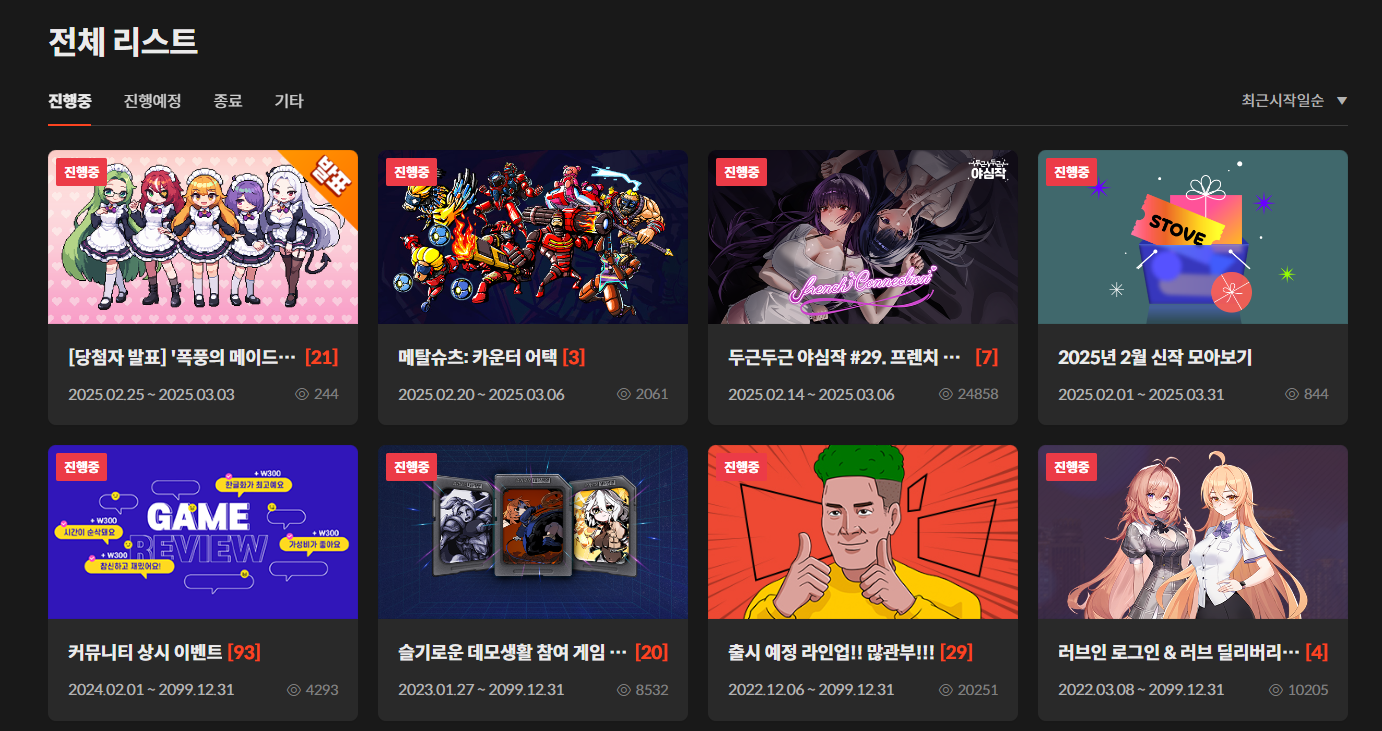Switch to the 진행예정 tab
The image size is (1382, 731).
[152, 101]
